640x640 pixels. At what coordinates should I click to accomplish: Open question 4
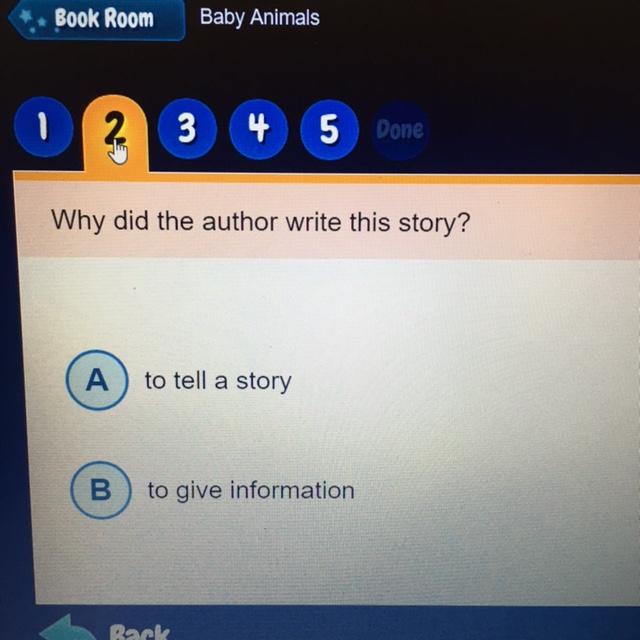(x=258, y=130)
